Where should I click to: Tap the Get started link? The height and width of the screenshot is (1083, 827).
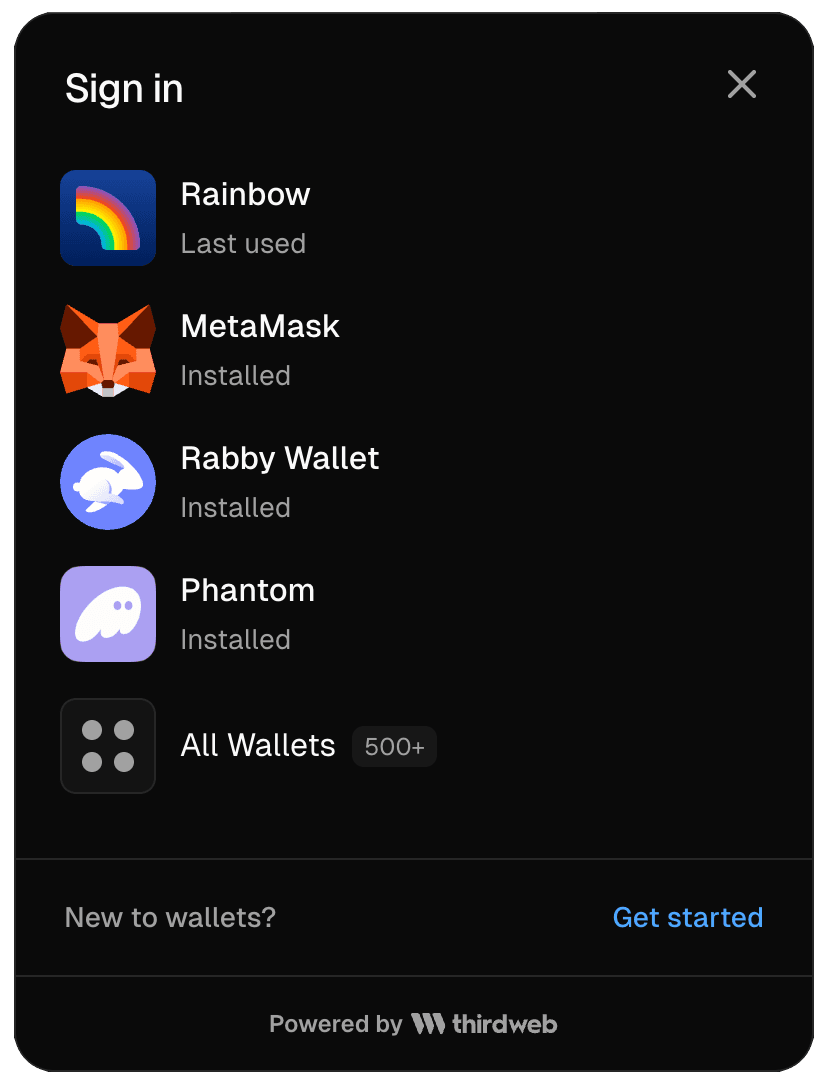pyautogui.click(x=687, y=917)
